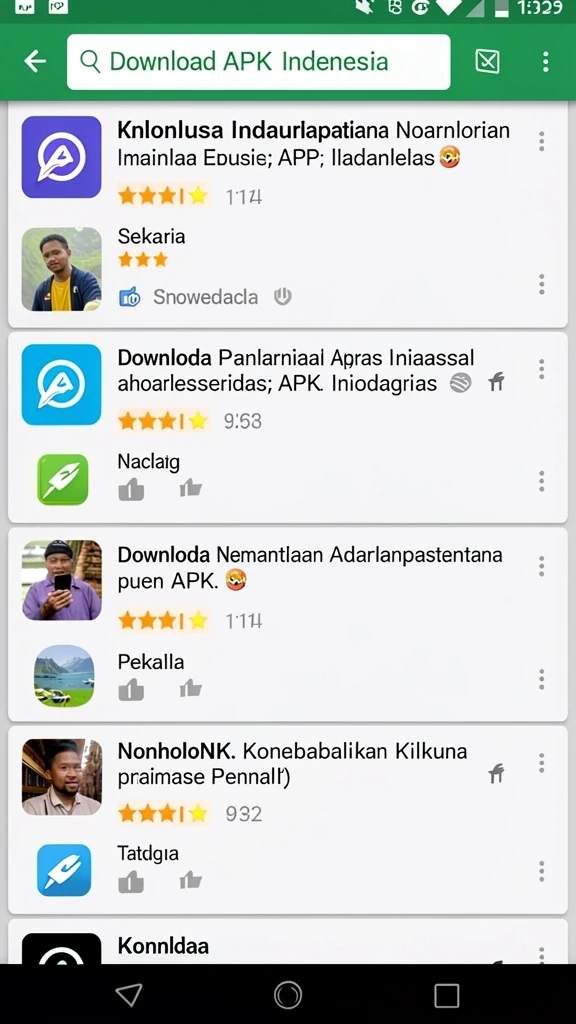The height and width of the screenshot is (1024, 576).
Task: Like the Snowedacla item
Action: pos(130,298)
